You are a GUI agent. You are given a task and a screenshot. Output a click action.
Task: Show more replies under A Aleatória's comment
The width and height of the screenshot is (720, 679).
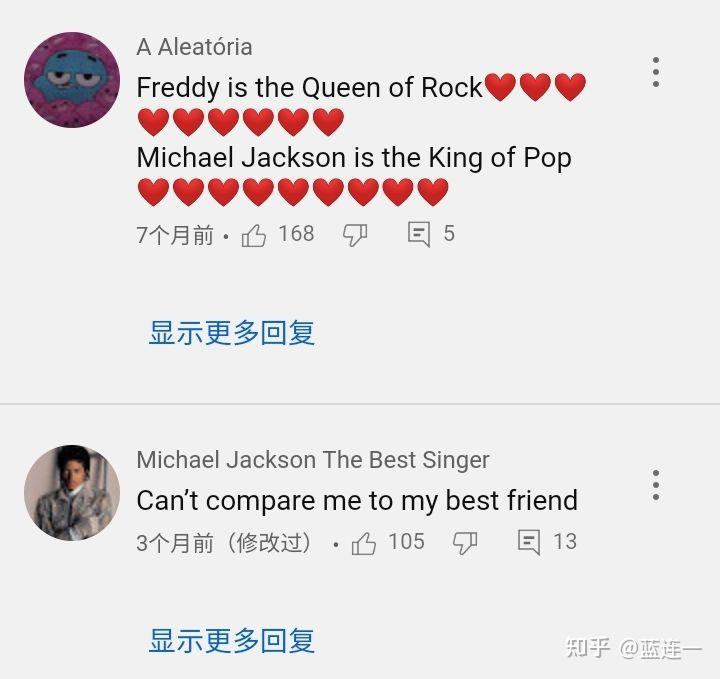coord(232,333)
